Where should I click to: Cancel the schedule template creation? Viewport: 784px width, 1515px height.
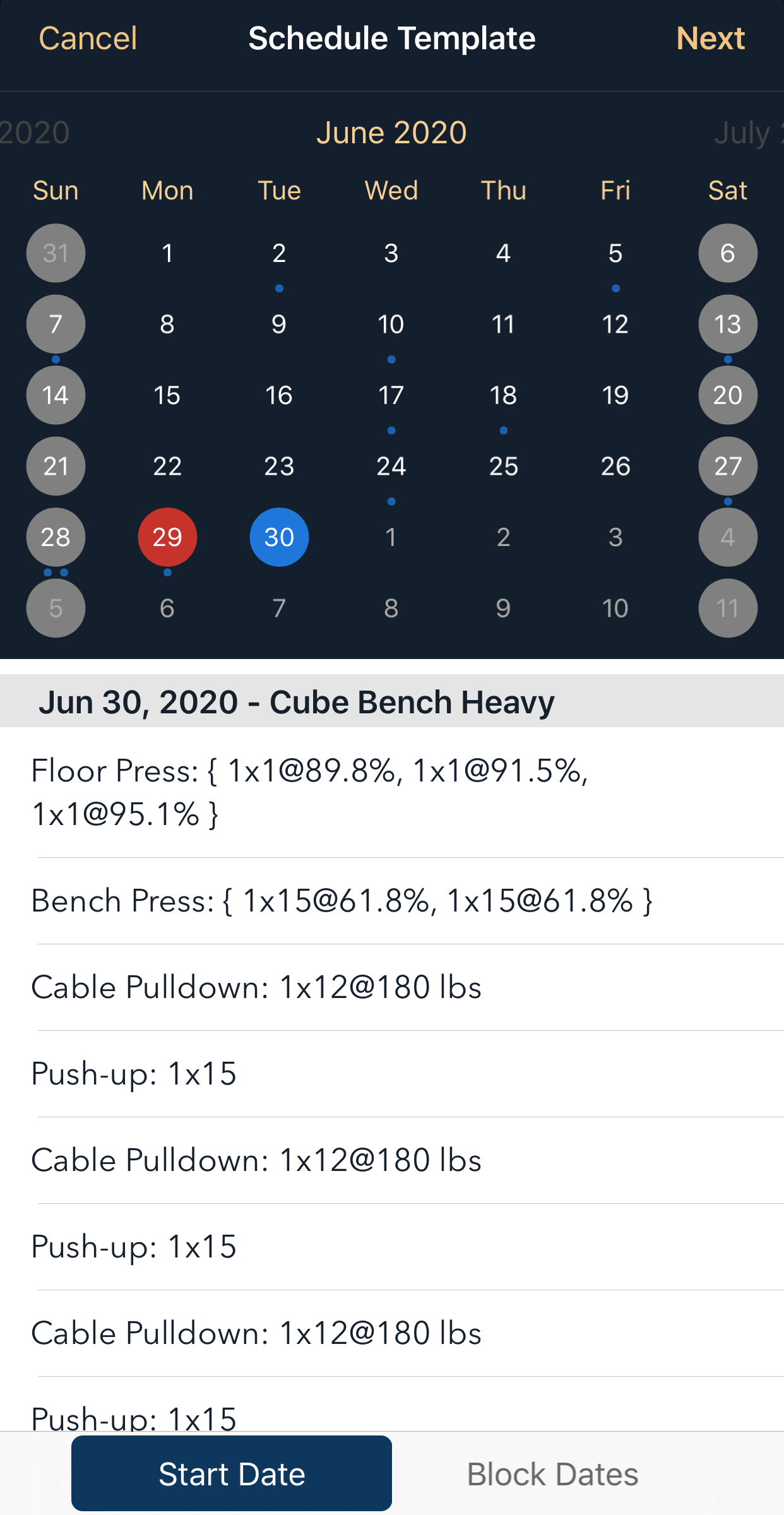[87, 38]
